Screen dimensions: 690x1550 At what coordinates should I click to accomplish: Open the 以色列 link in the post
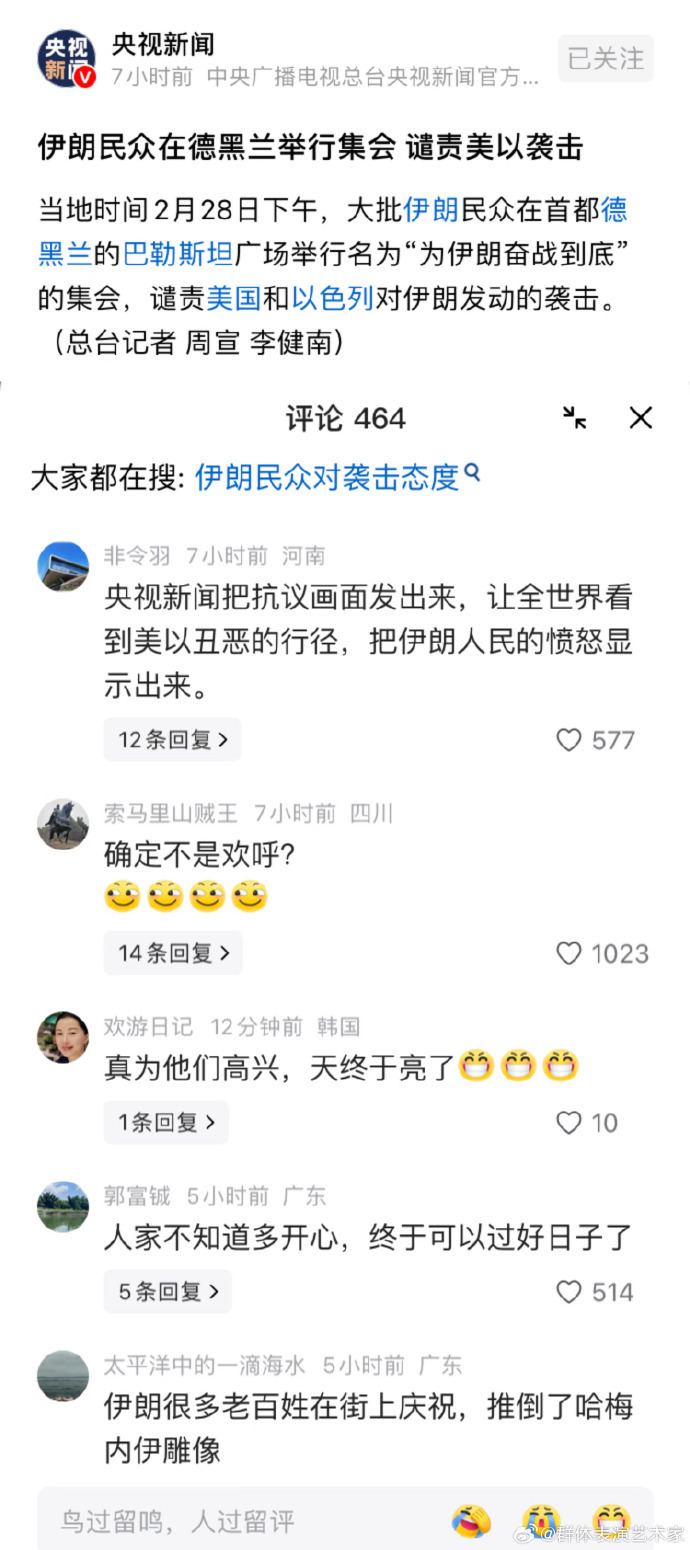click(x=333, y=298)
